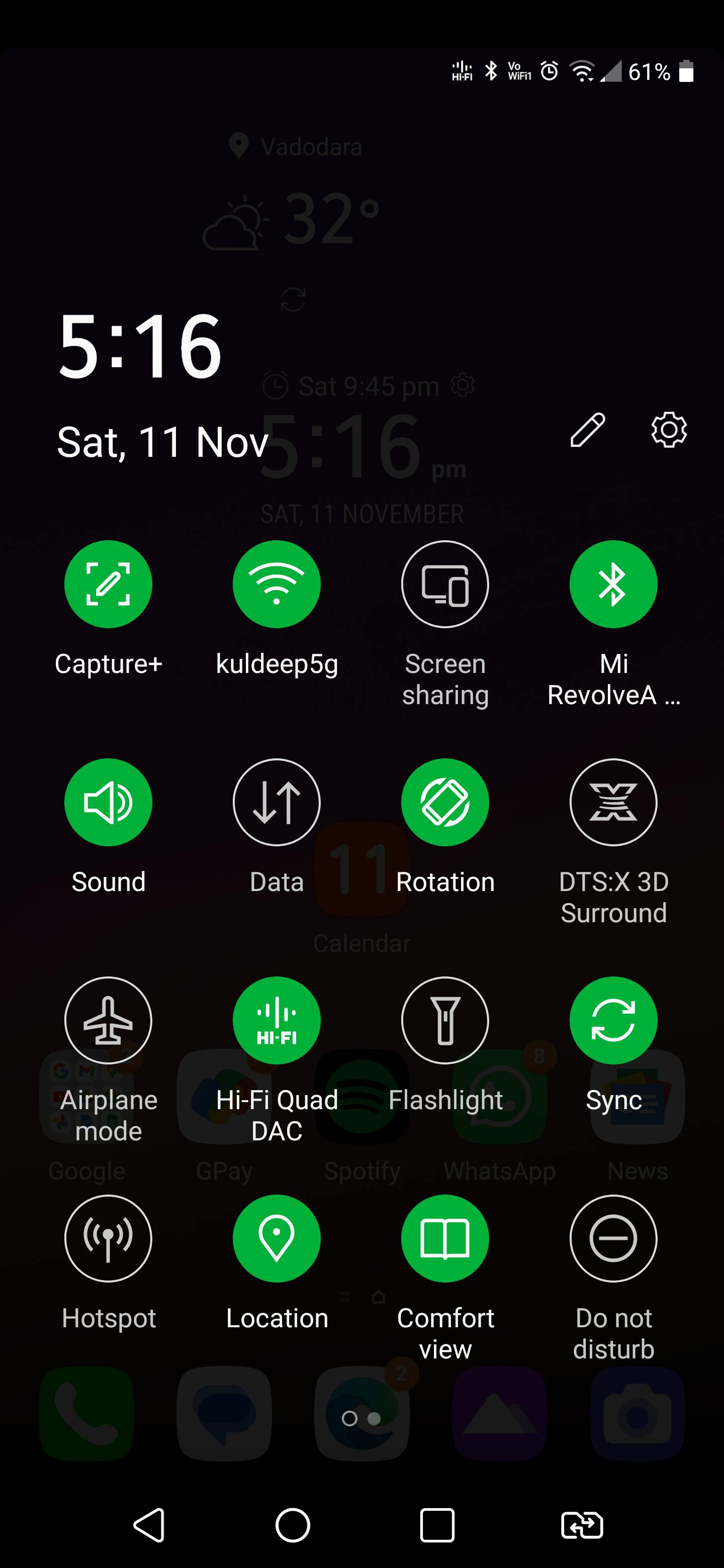Open the settings gear icon
The width and height of the screenshot is (724, 1568).
click(669, 430)
